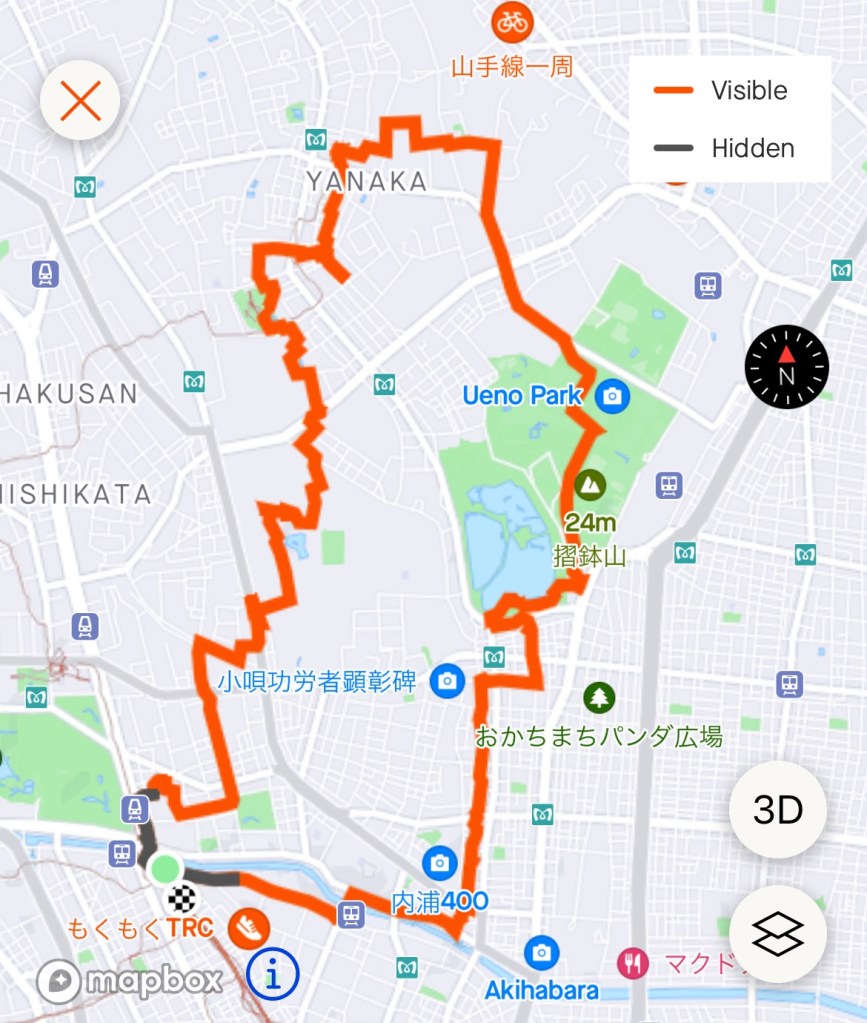
Task: Open the map layers selector
Action: [x=778, y=934]
